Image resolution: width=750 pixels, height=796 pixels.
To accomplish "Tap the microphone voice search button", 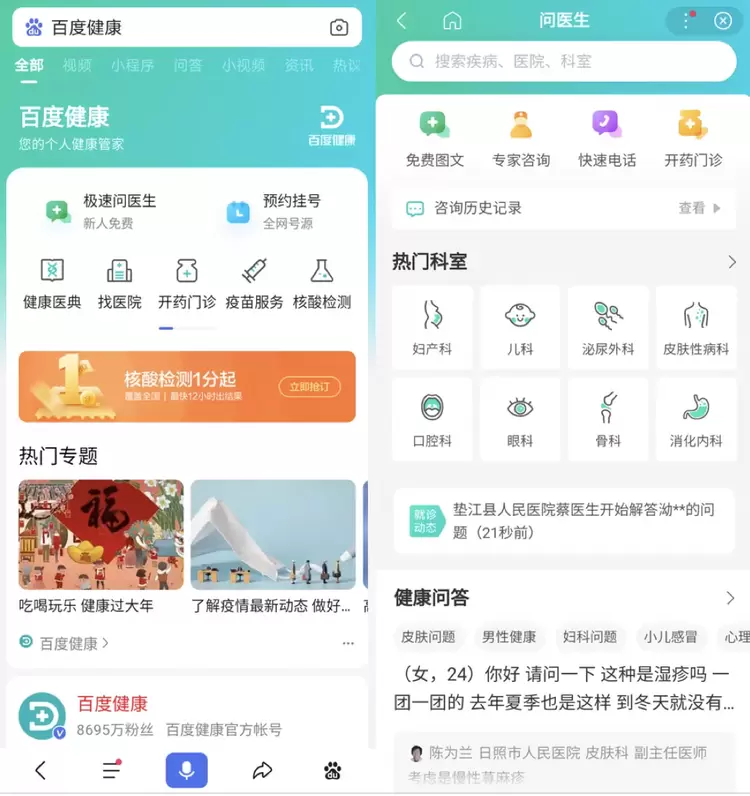I will tap(187, 770).
